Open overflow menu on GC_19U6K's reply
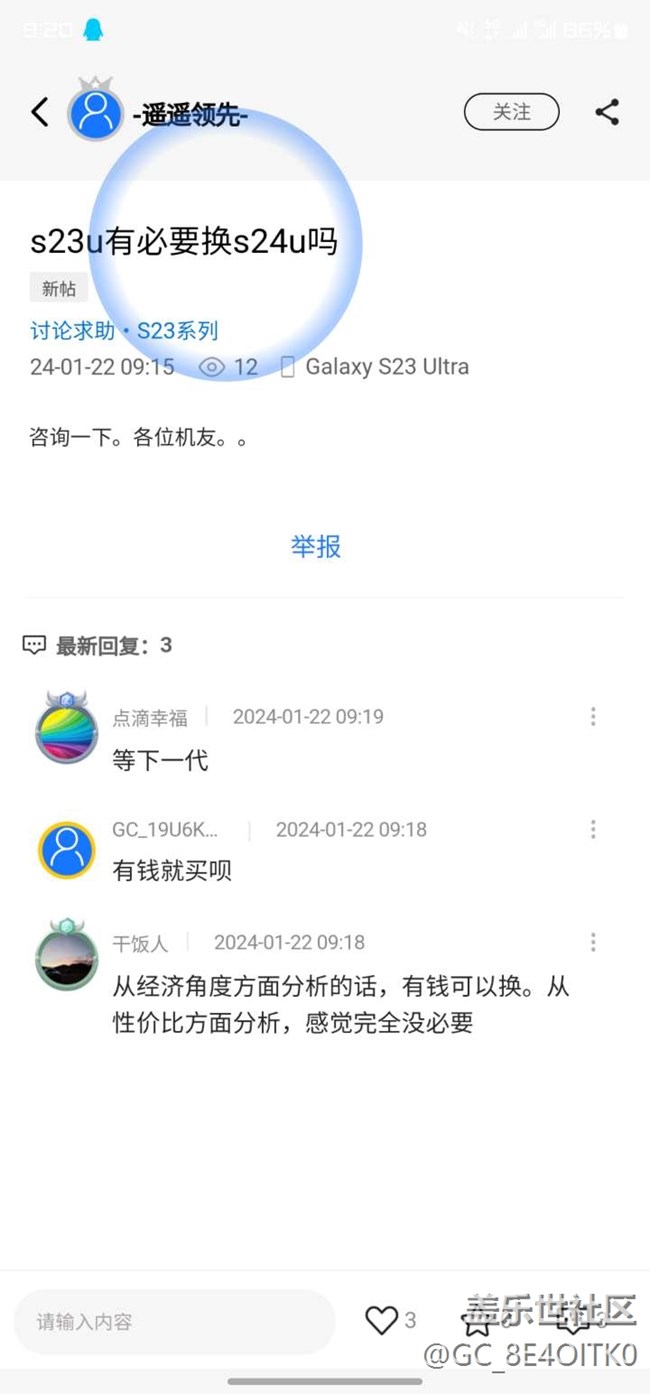 (593, 829)
